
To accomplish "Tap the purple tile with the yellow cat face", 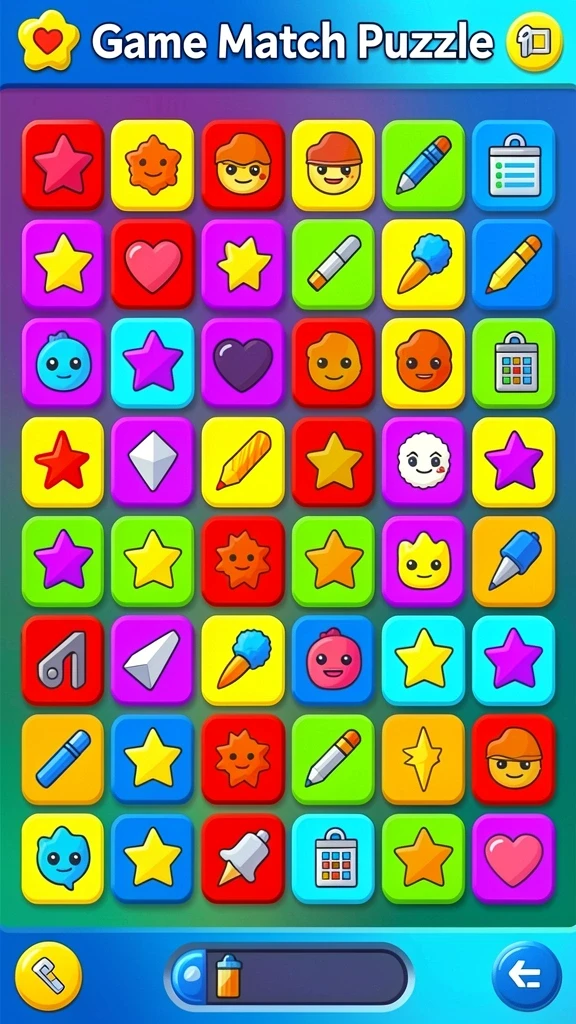I will [423, 562].
